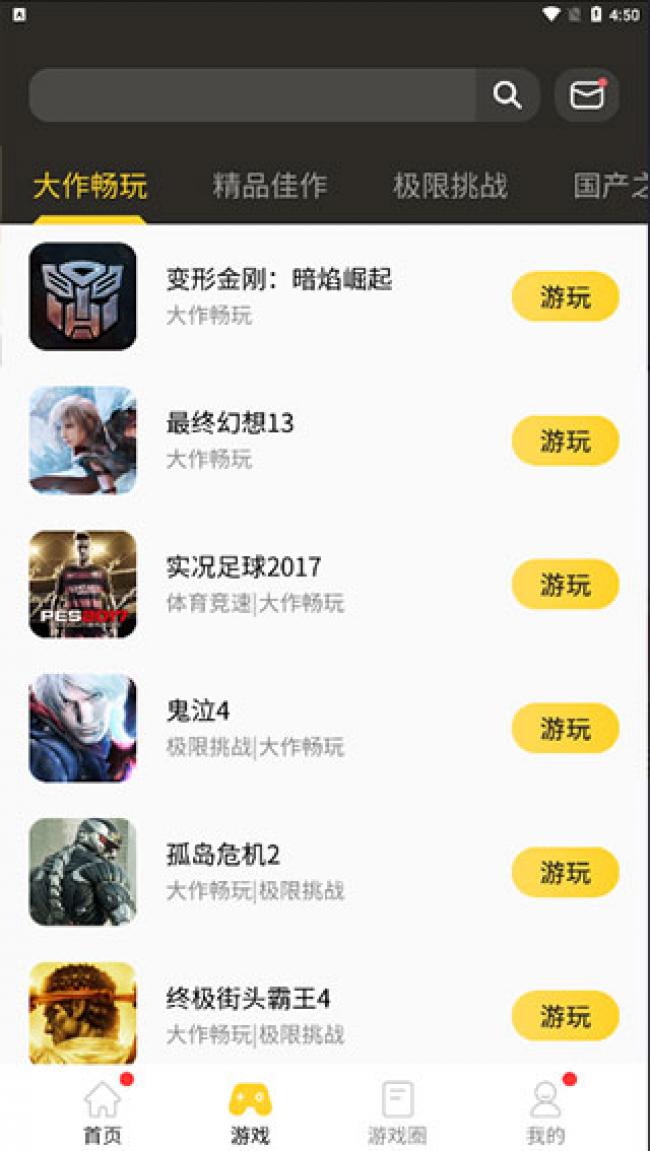Tap 游玩 for 最终幻想13
This screenshot has width=650, height=1151.
566,440
